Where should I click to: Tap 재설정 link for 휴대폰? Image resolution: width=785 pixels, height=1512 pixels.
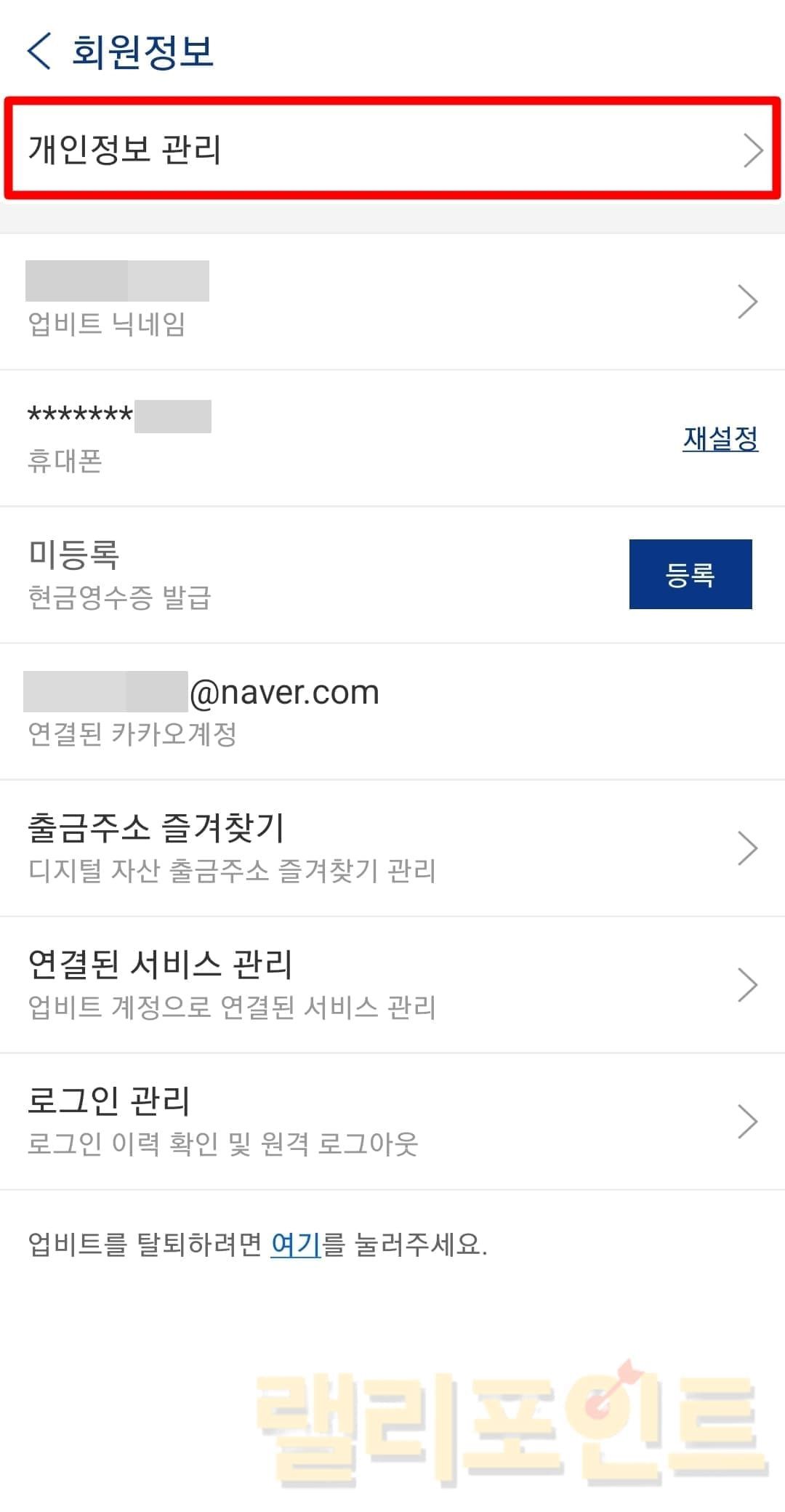(720, 438)
